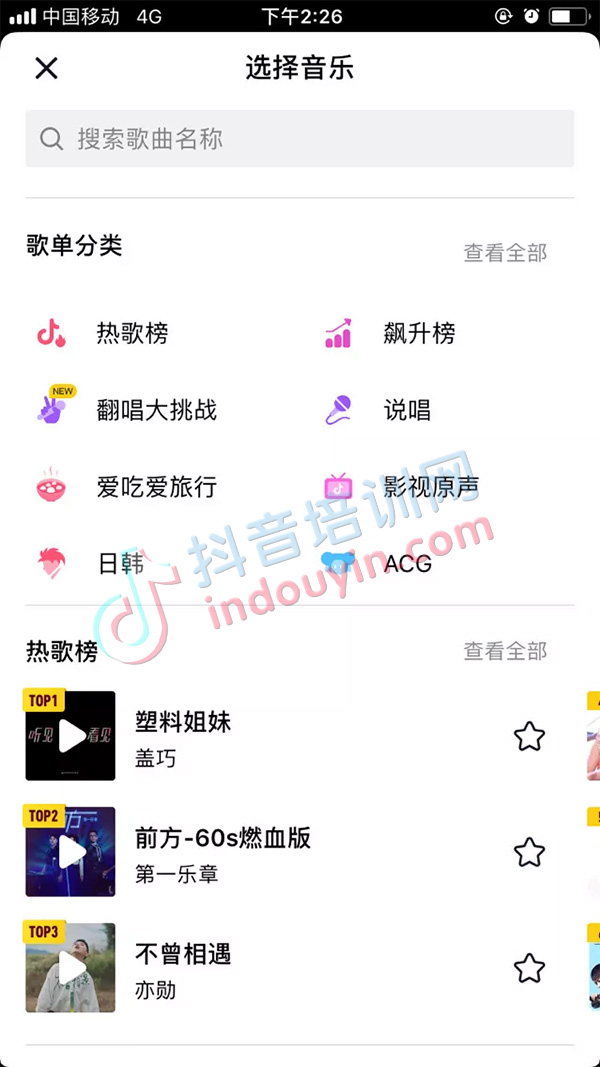Play 前方-60s燃血版 preview
600x1067 pixels.
(71, 852)
